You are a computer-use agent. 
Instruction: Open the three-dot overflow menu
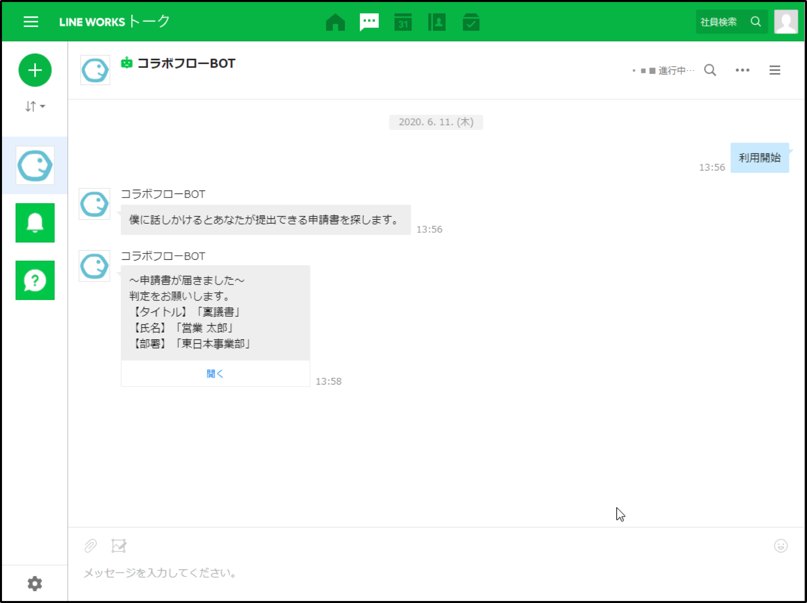[742, 70]
